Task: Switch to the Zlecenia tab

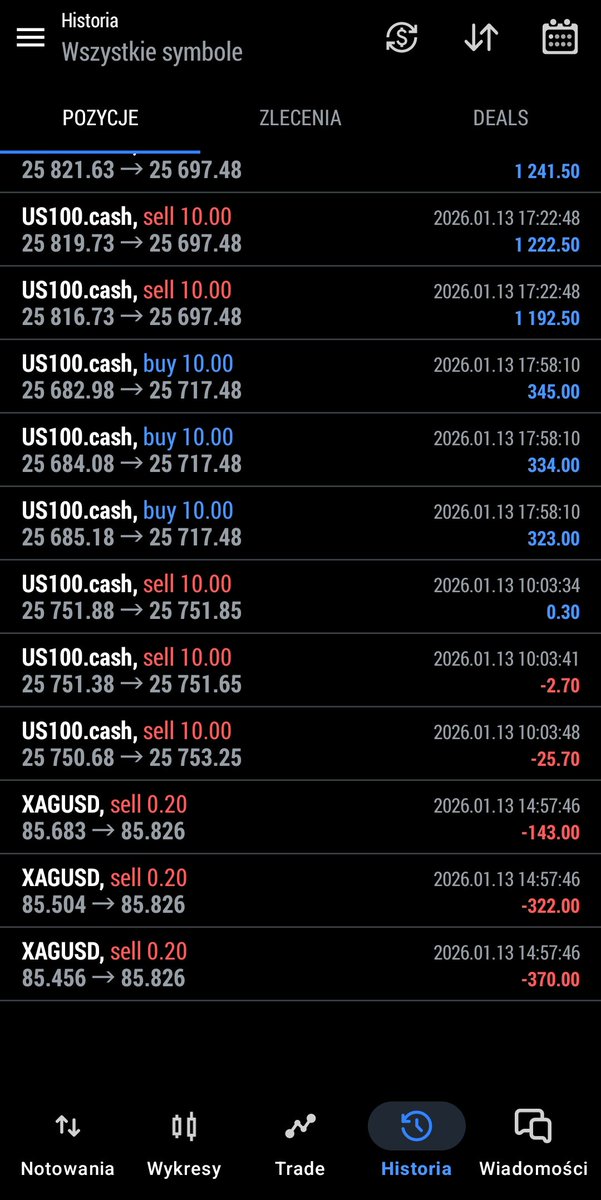Action: (x=300, y=118)
